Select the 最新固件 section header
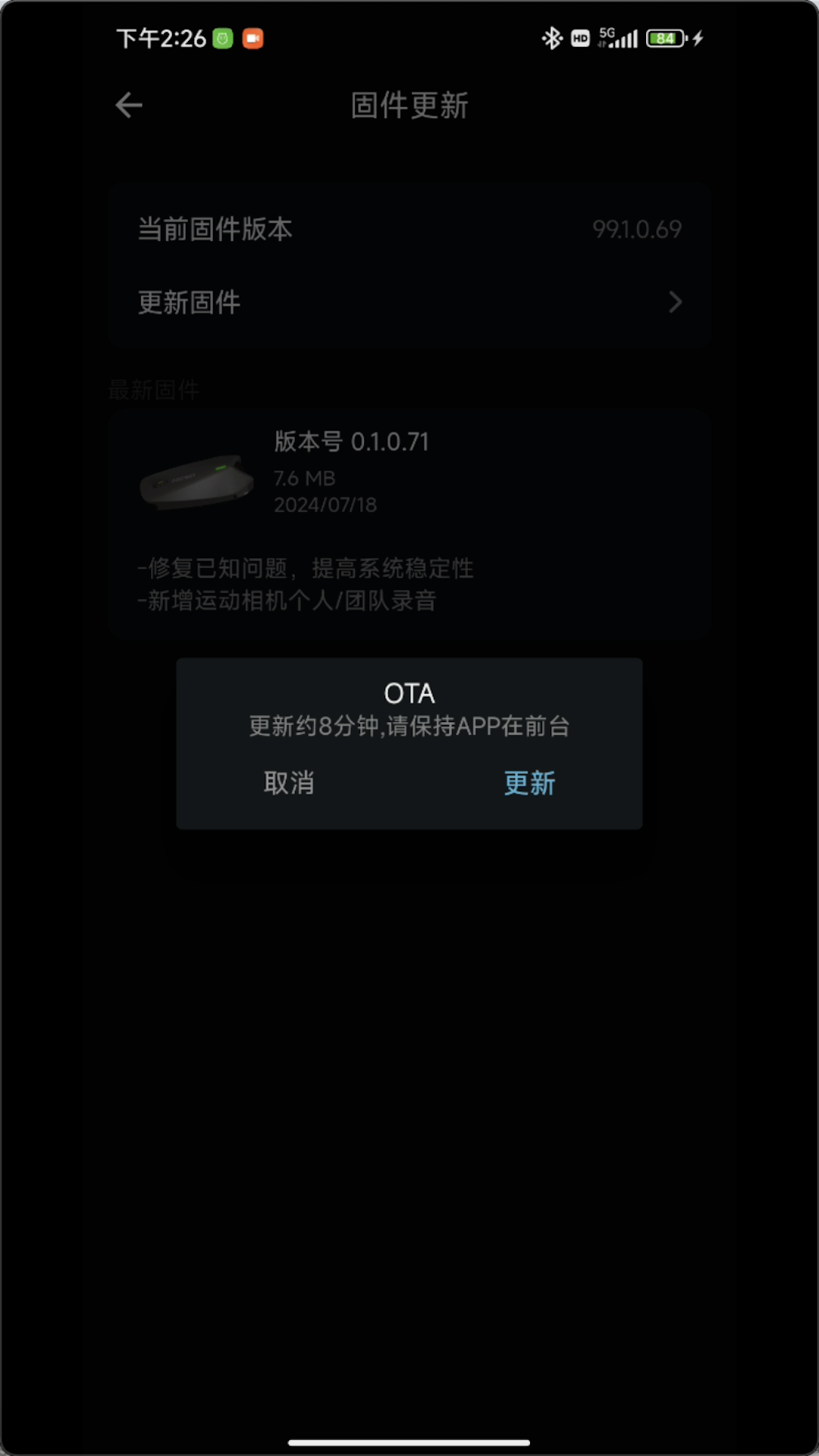 point(154,389)
